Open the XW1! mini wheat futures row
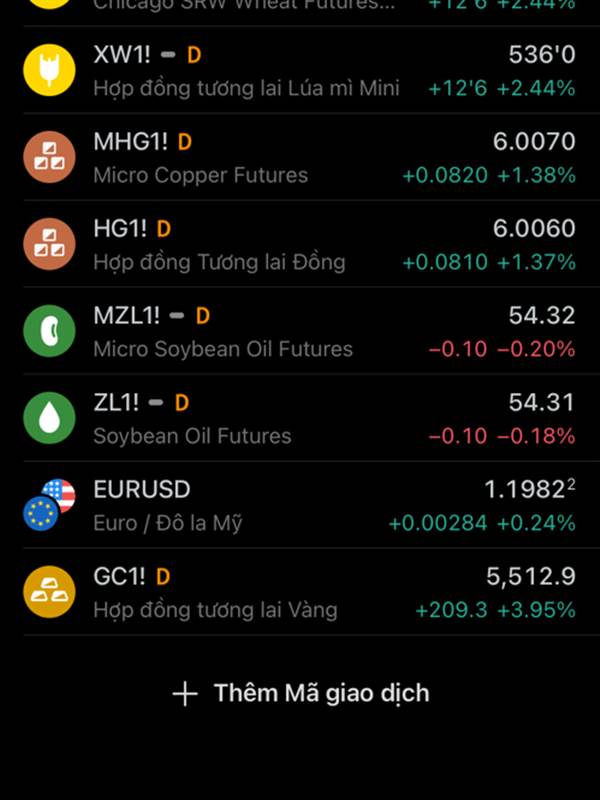The image size is (600, 800). point(300,71)
